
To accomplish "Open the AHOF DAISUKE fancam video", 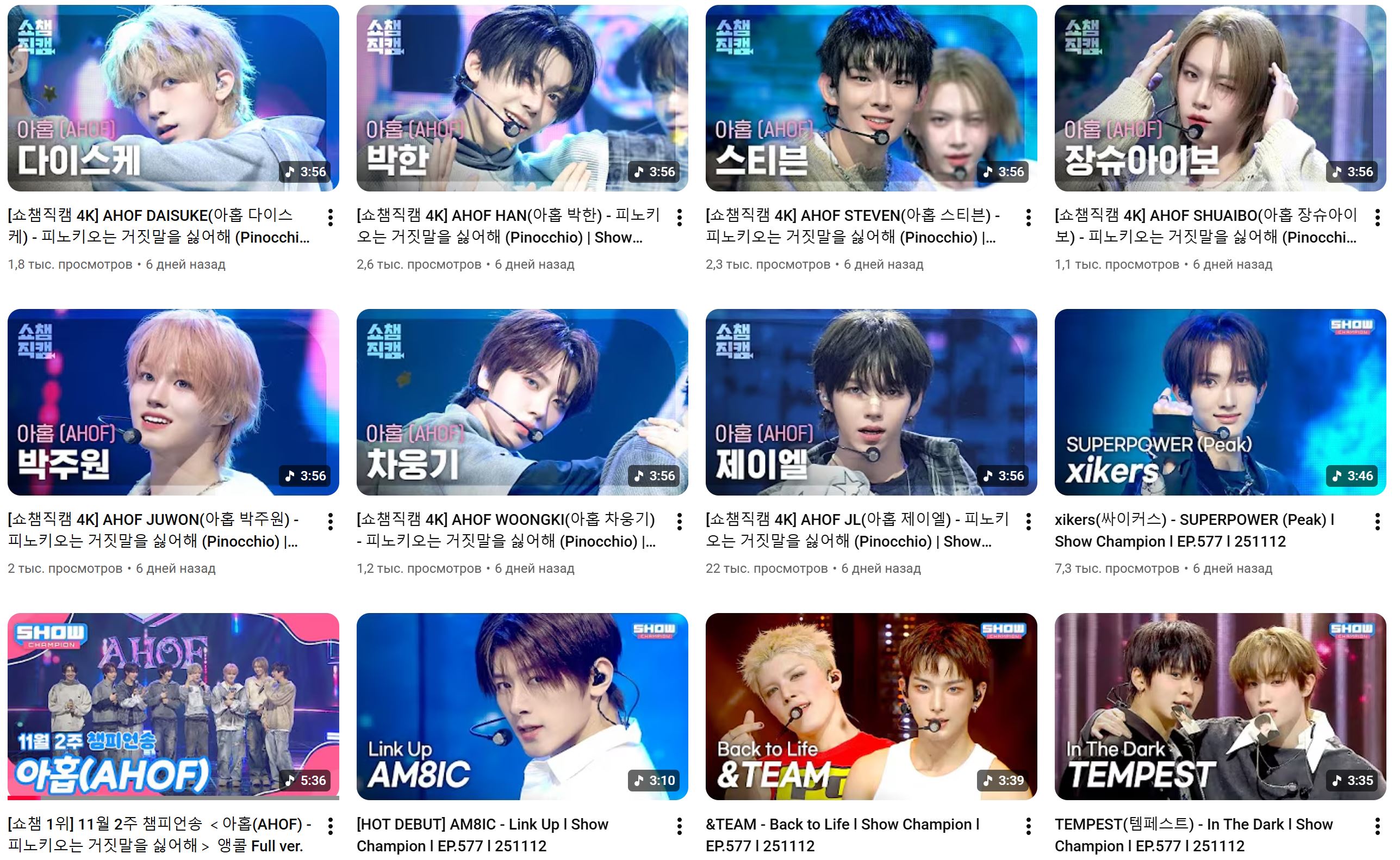I will (x=173, y=98).
